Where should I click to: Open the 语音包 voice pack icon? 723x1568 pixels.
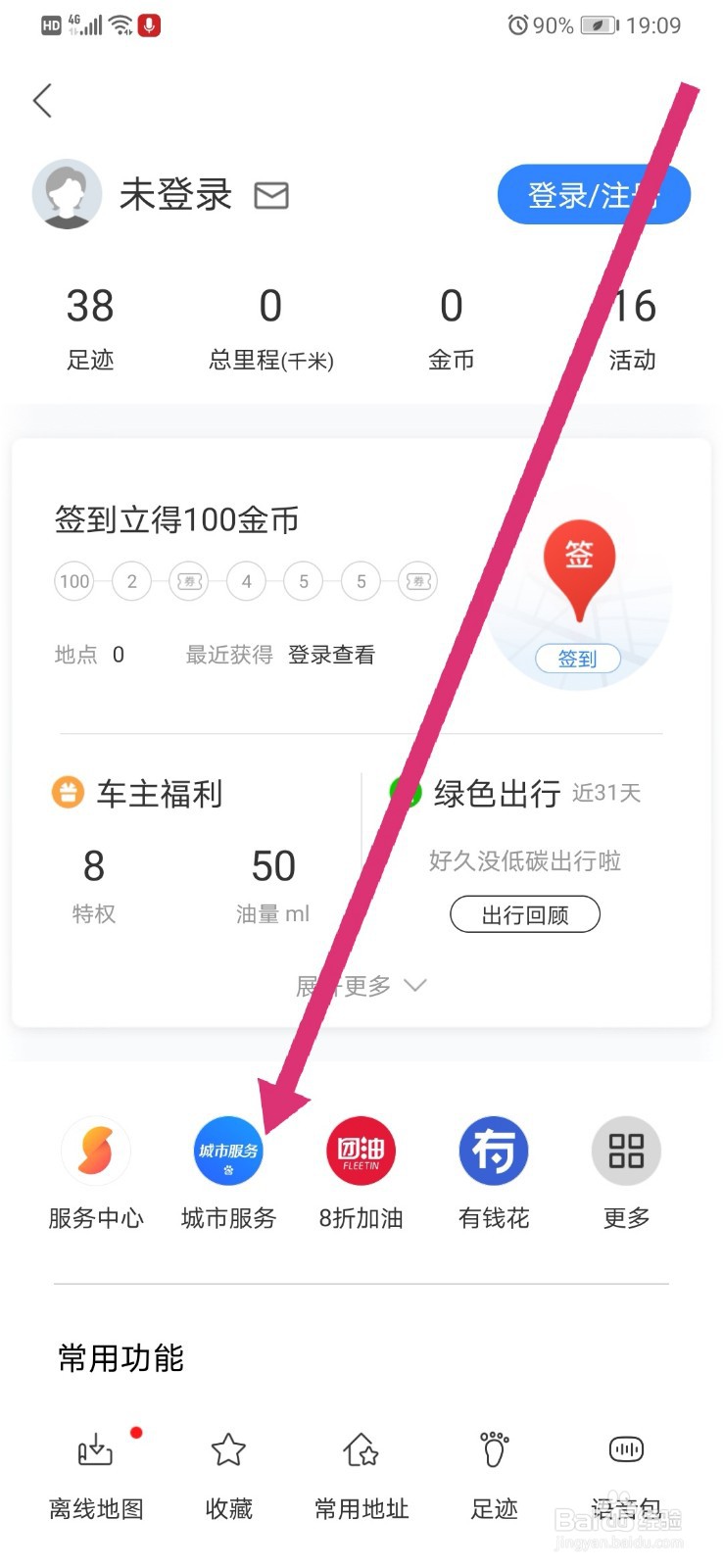(625, 1448)
